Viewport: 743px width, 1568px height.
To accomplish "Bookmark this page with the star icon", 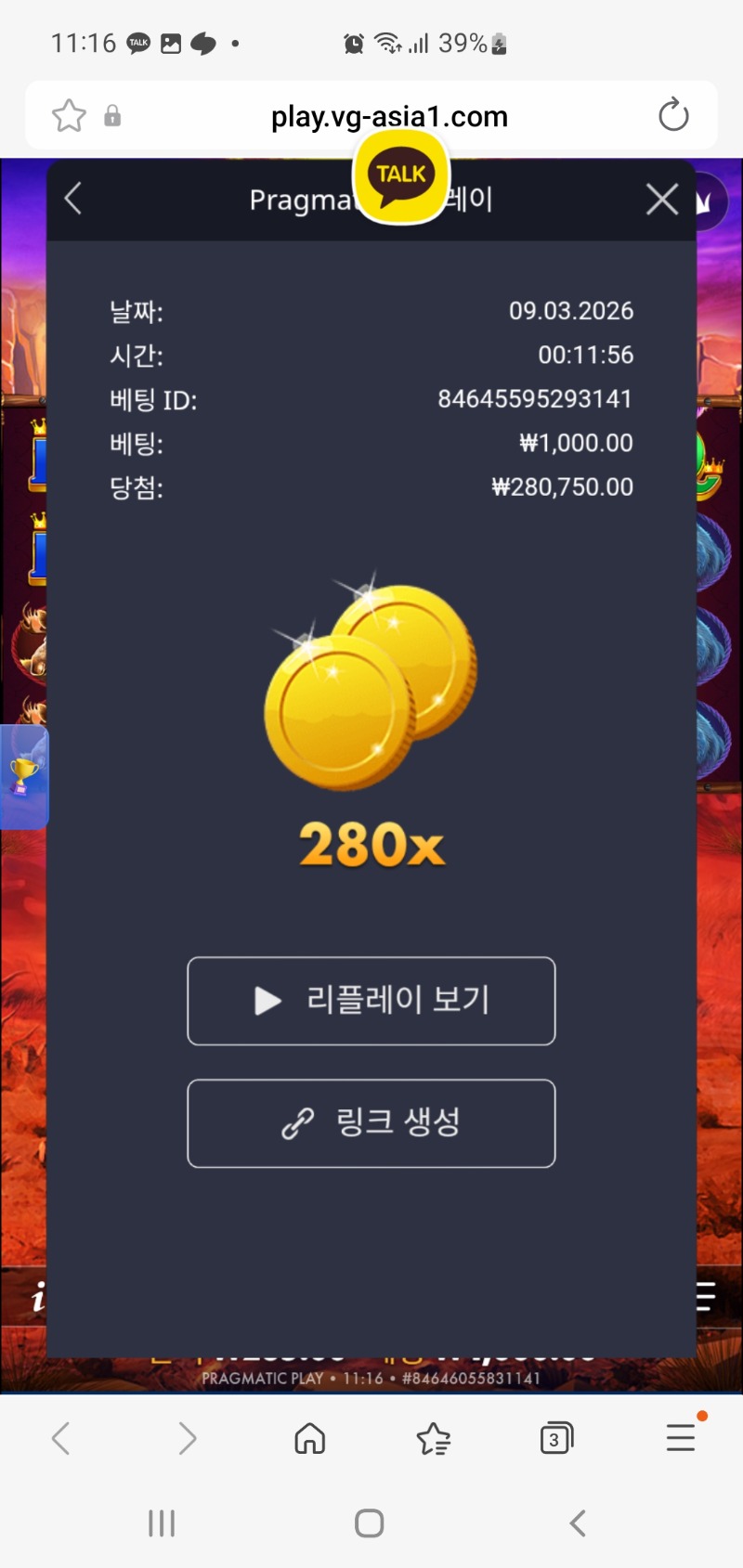I will click(x=69, y=116).
